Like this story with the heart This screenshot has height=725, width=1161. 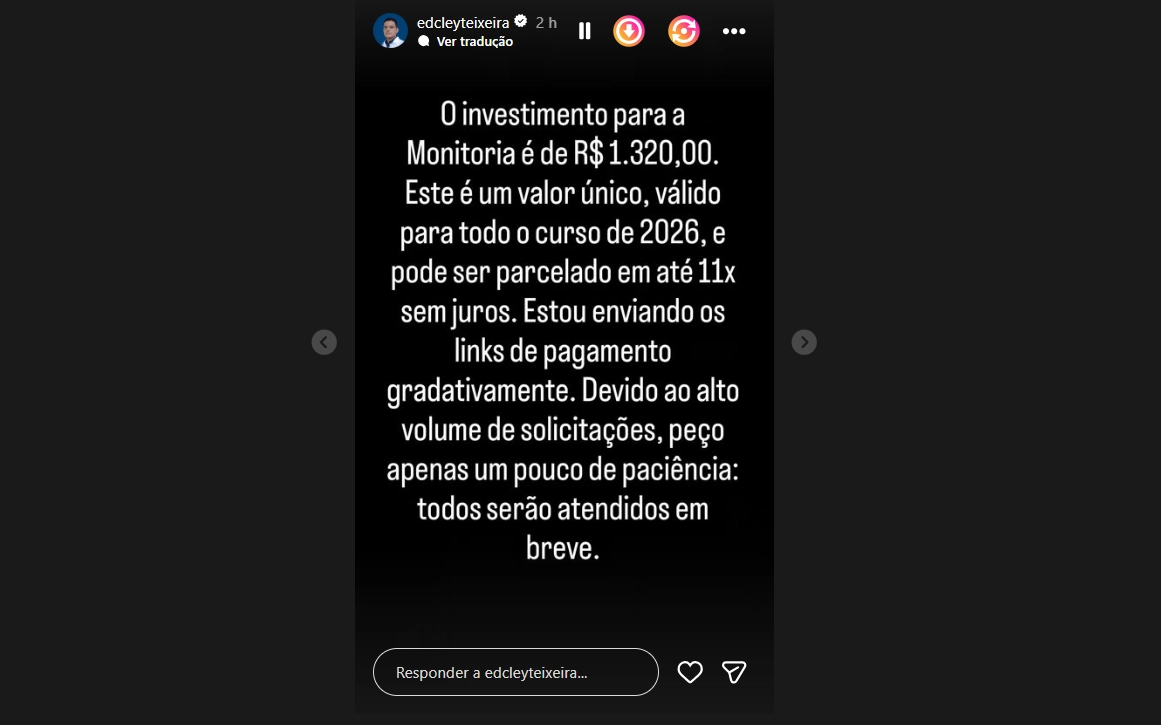coord(690,672)
